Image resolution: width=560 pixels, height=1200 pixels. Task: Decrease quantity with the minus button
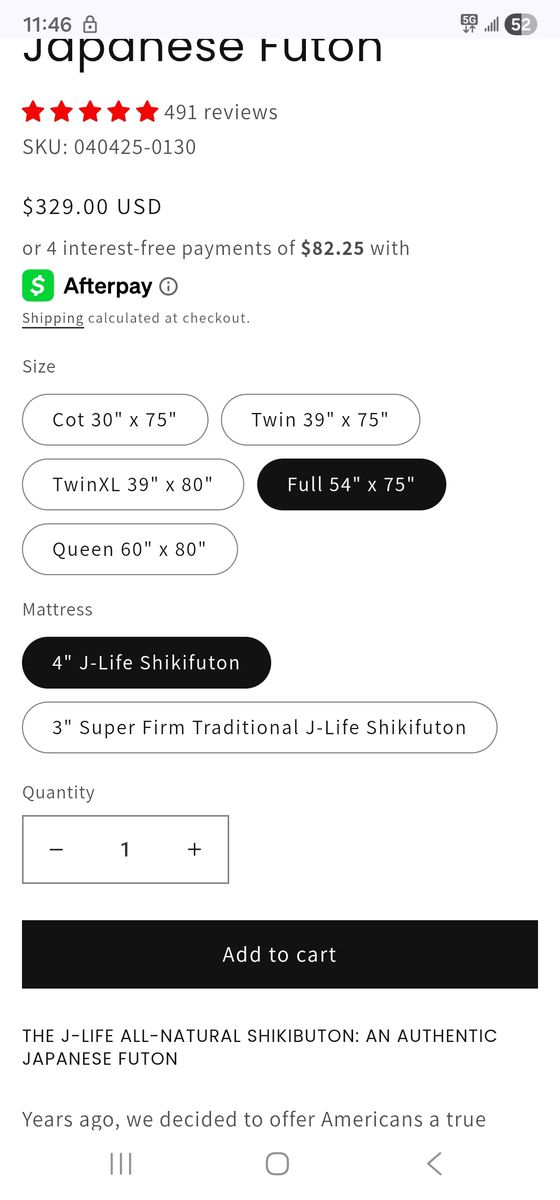(57, 849)
